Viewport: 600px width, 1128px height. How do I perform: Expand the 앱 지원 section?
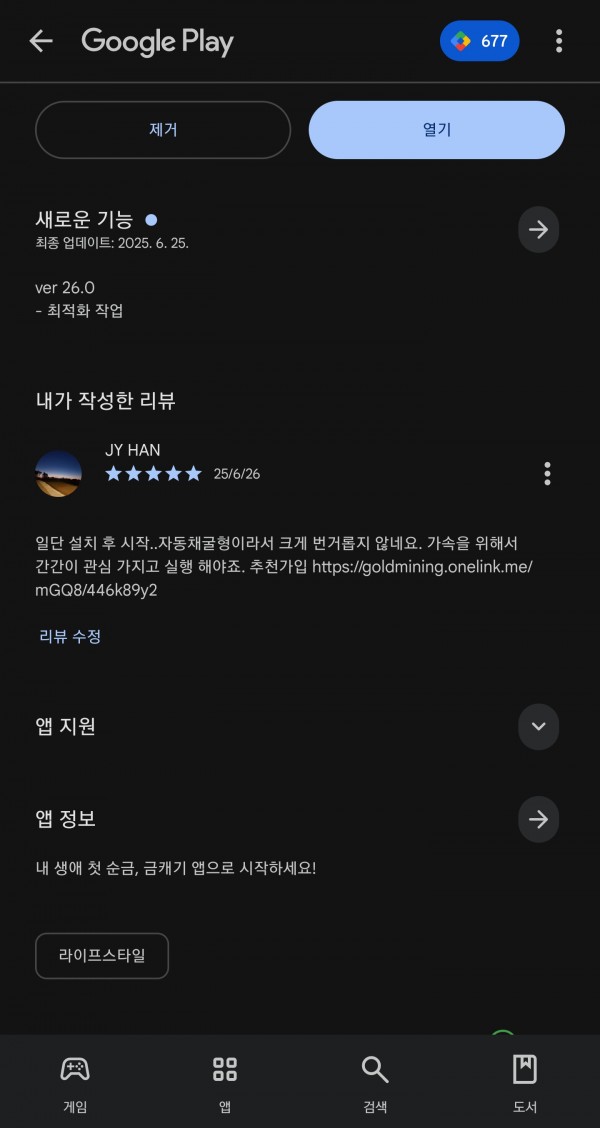(538, 727)
